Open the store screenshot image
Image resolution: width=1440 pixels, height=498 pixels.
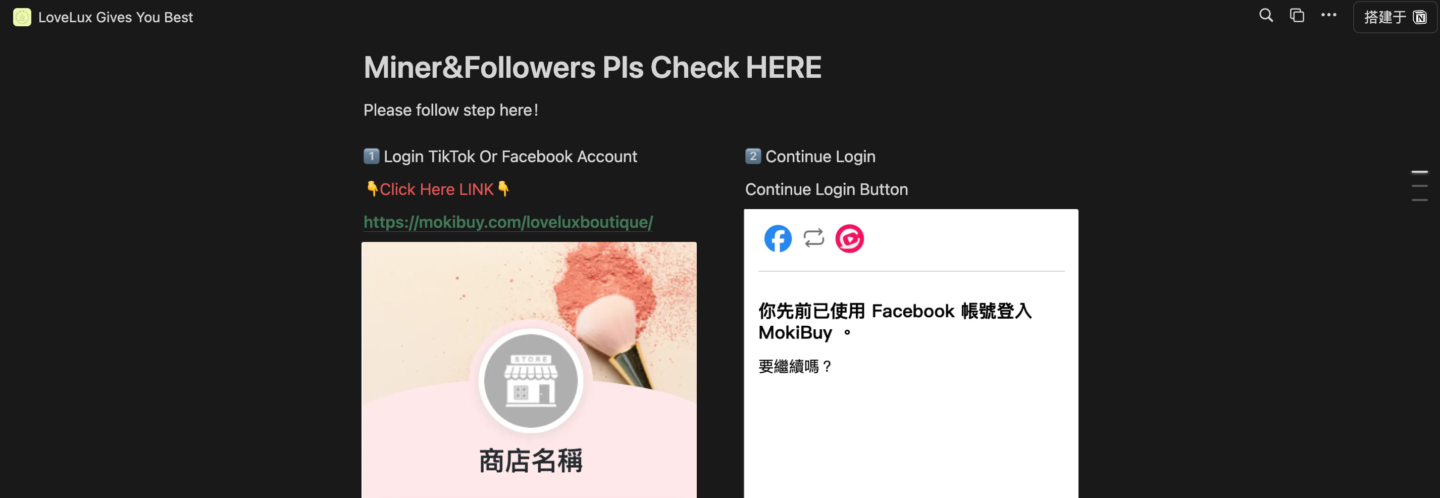529,370
